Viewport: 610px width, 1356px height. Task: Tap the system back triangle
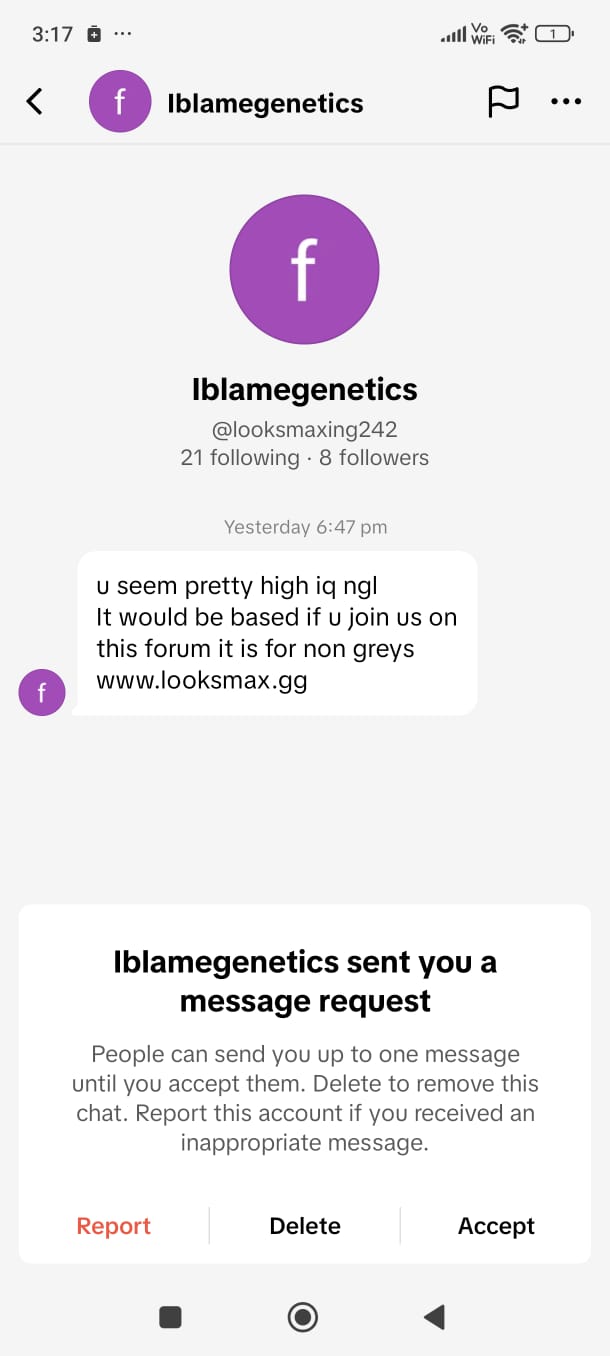coord(434,1317)
